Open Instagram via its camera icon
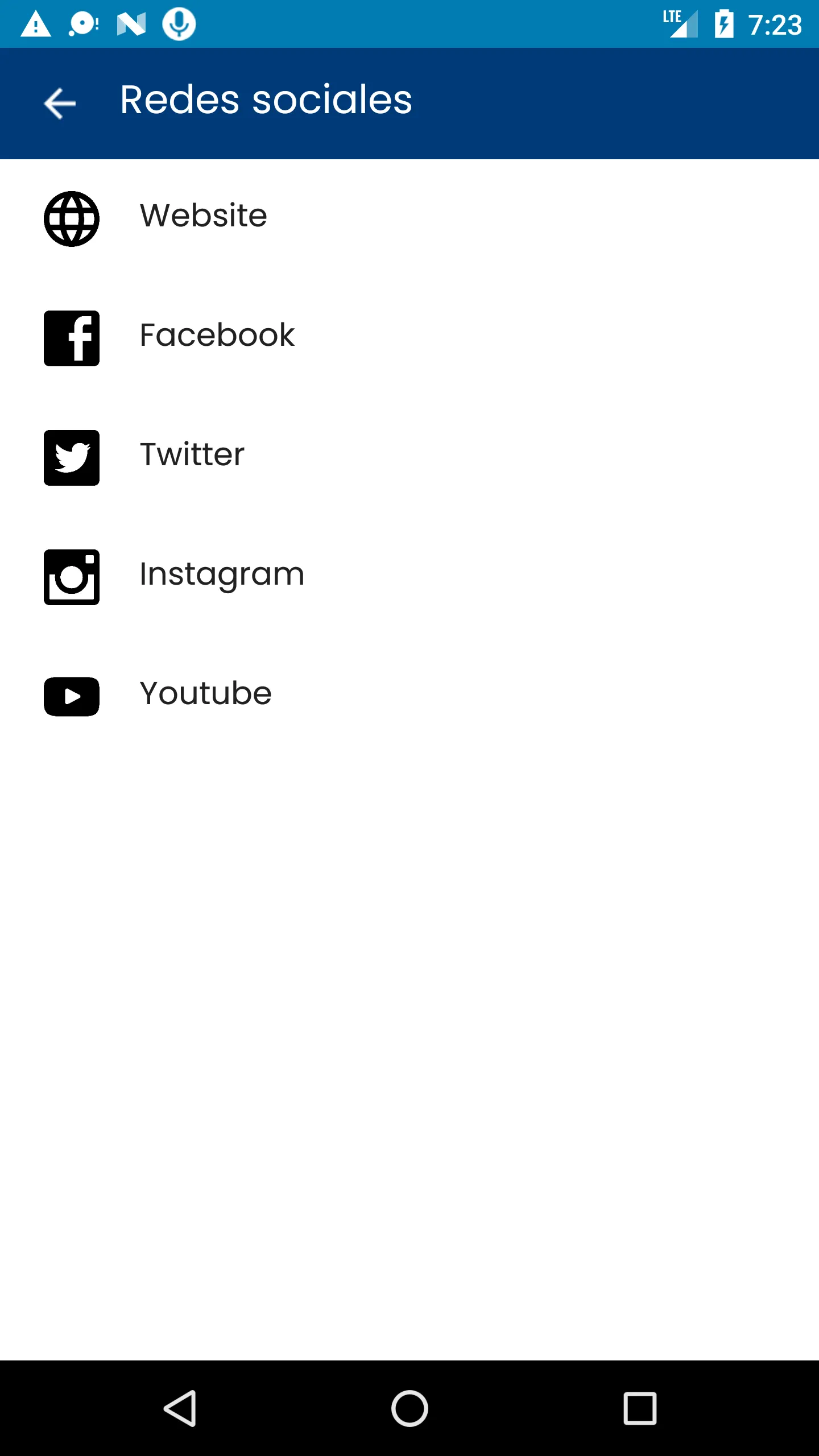The height and width of the screenshot is (1456, 819). (71, 577)
